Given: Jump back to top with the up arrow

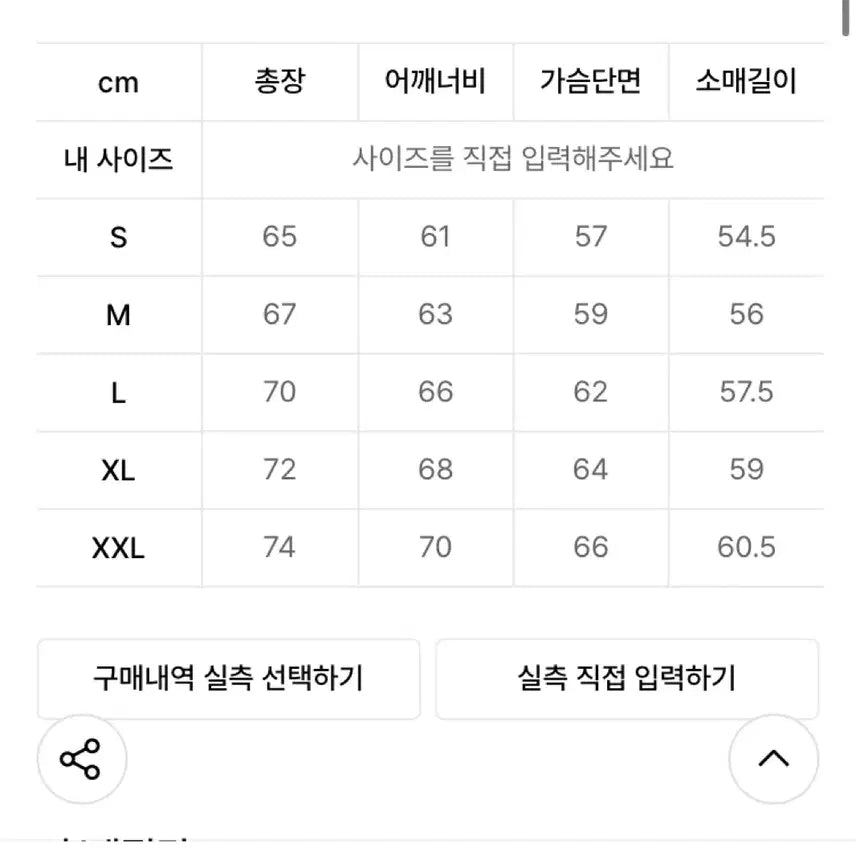Looking at the screenshot, I should (773, 760).
